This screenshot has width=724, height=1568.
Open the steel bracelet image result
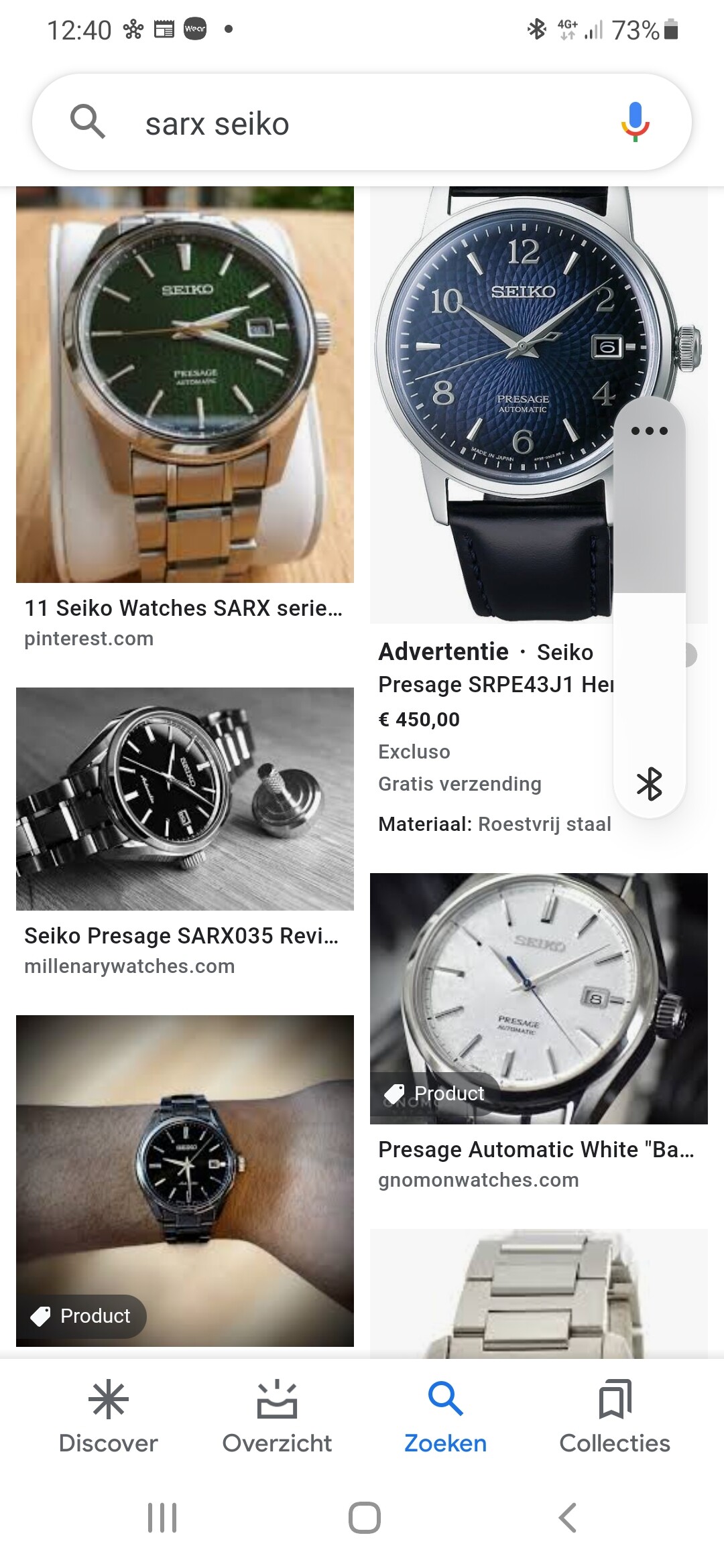click(538, 1293)
